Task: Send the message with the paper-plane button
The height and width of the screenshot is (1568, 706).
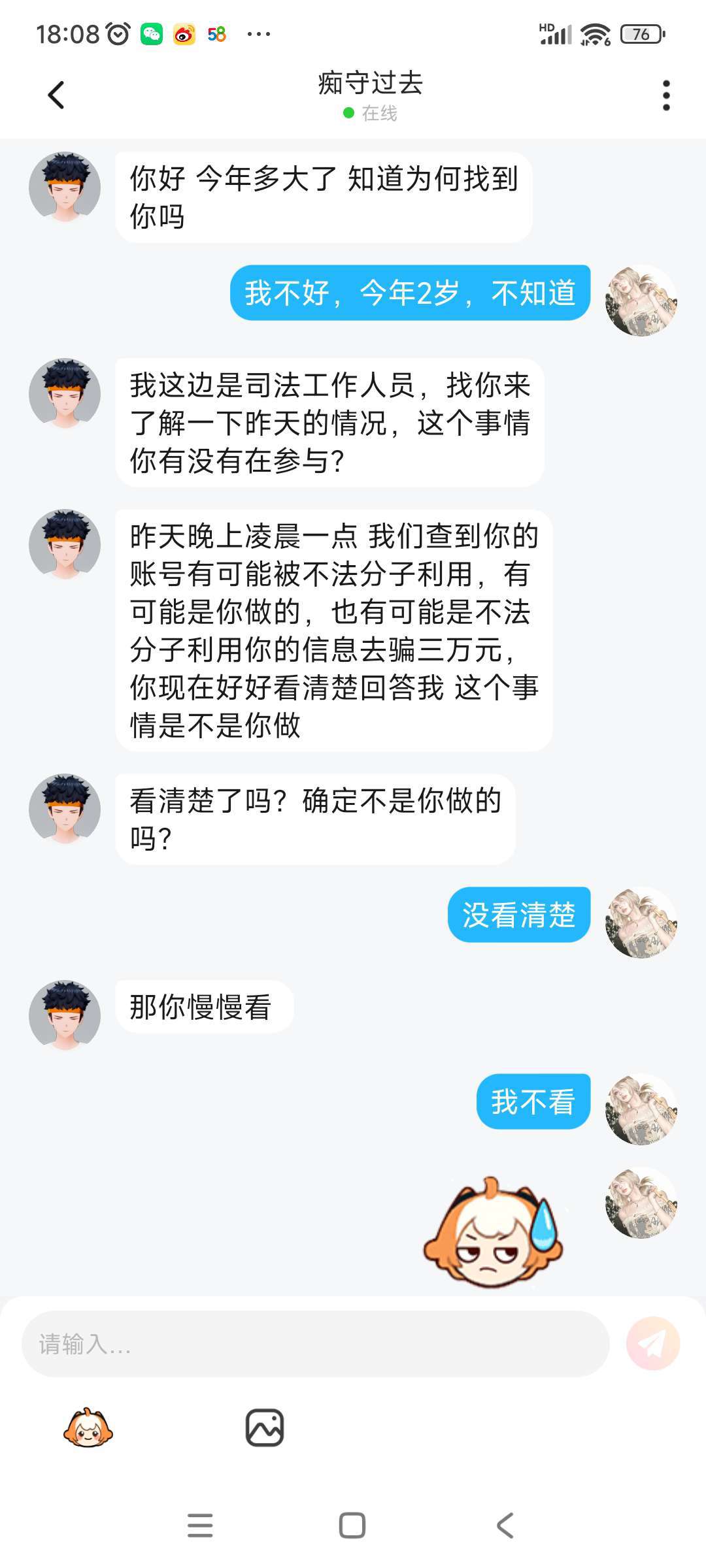Action: pyautogui.click(x=652, y=1344)
